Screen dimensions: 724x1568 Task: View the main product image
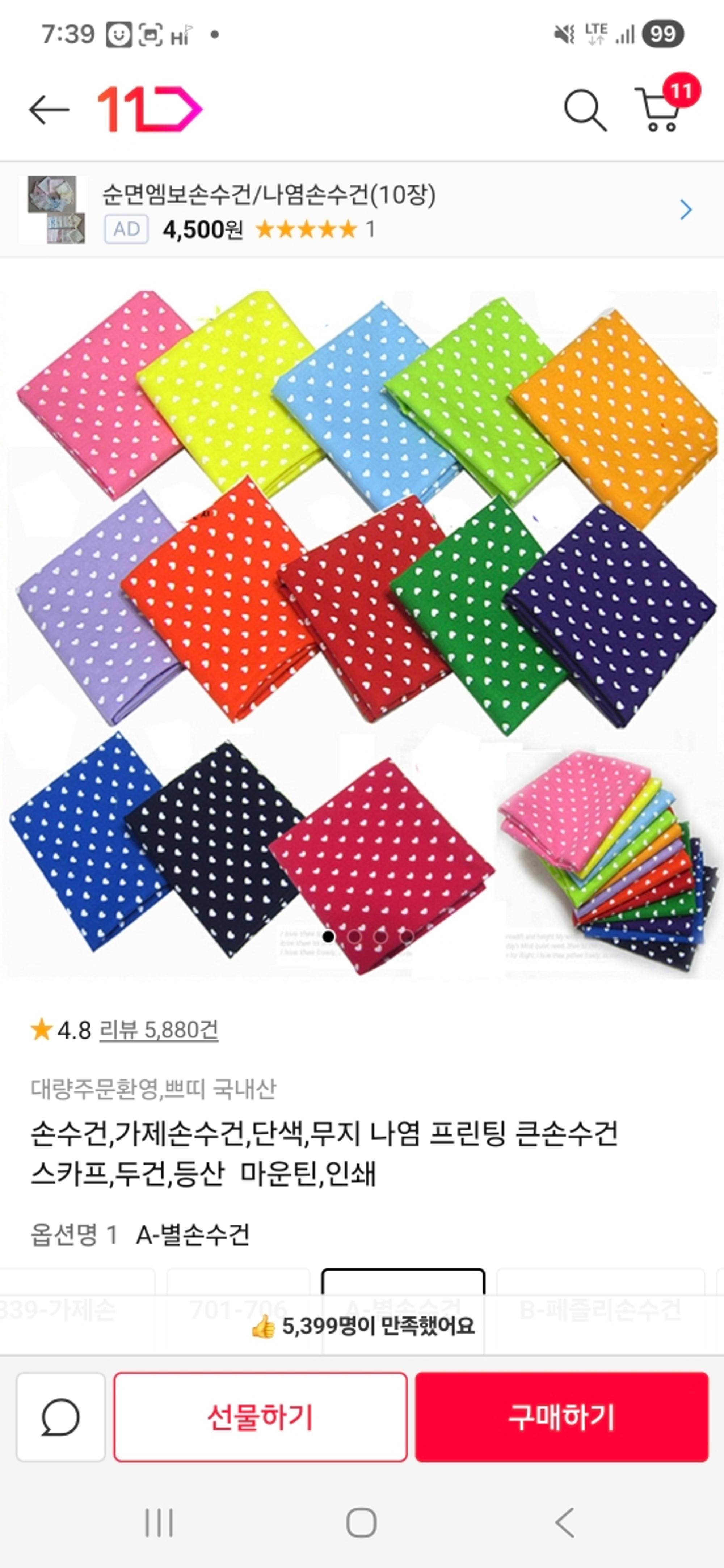point(362,633)
